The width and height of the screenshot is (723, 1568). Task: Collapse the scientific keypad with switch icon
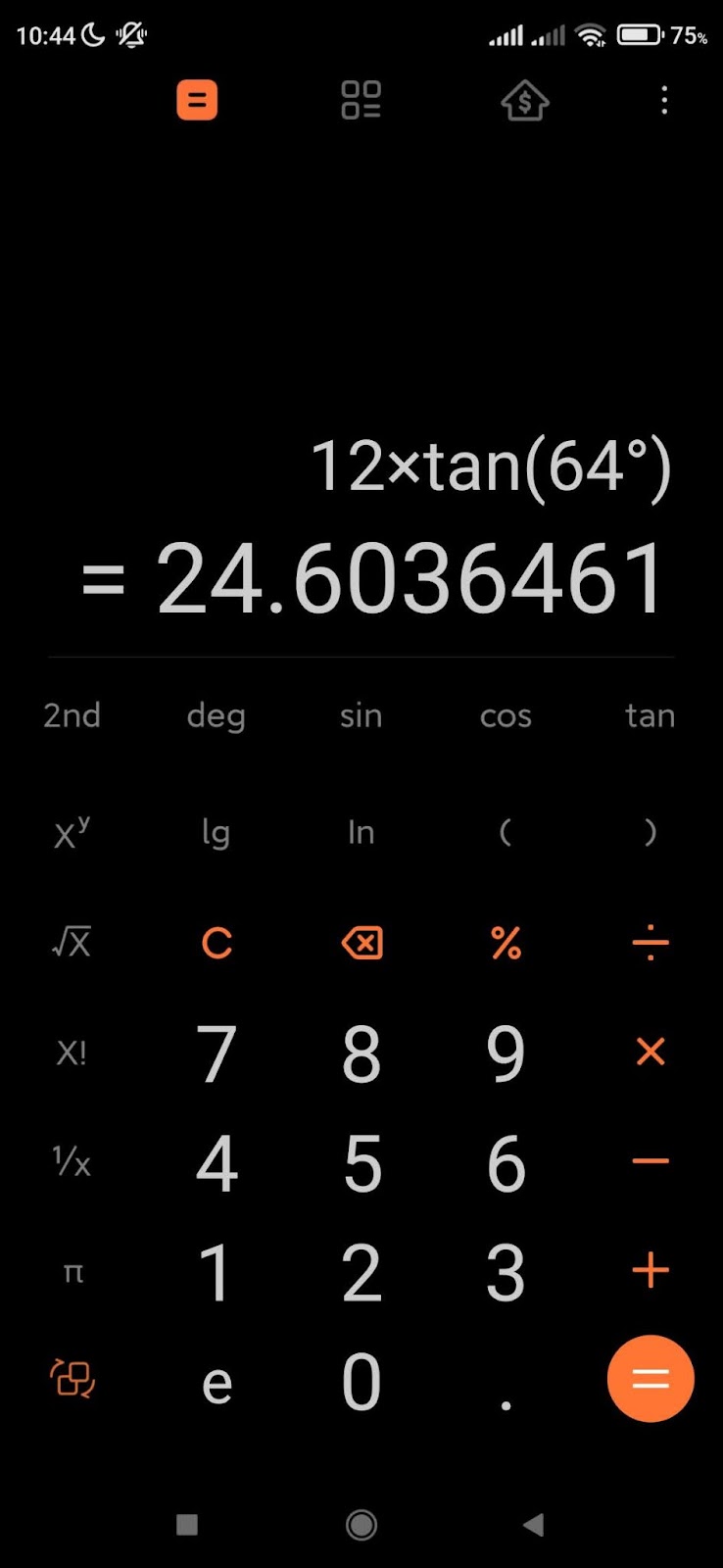tap(72, 1378)
